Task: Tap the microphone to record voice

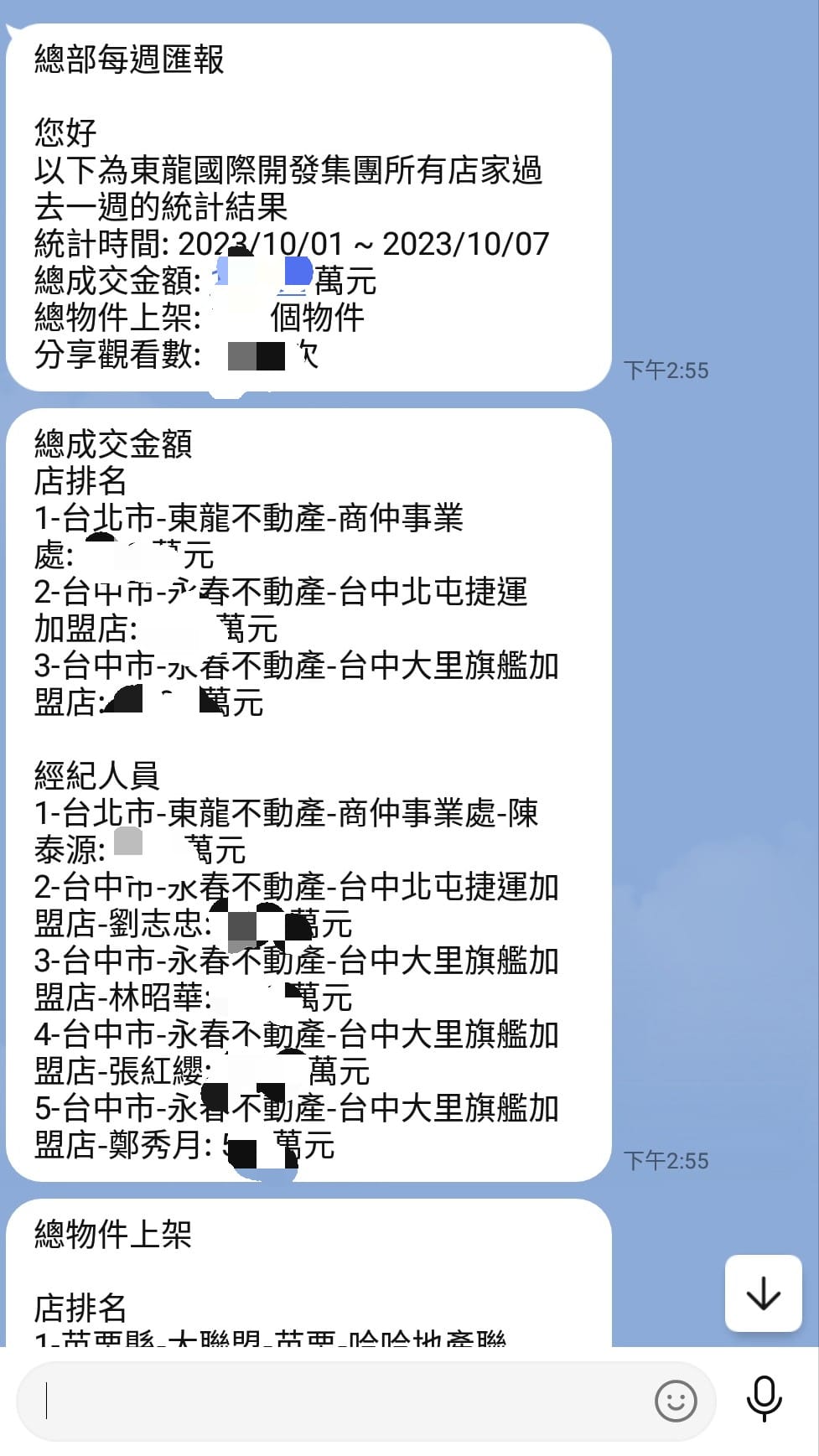Action: click(764, 1399)
